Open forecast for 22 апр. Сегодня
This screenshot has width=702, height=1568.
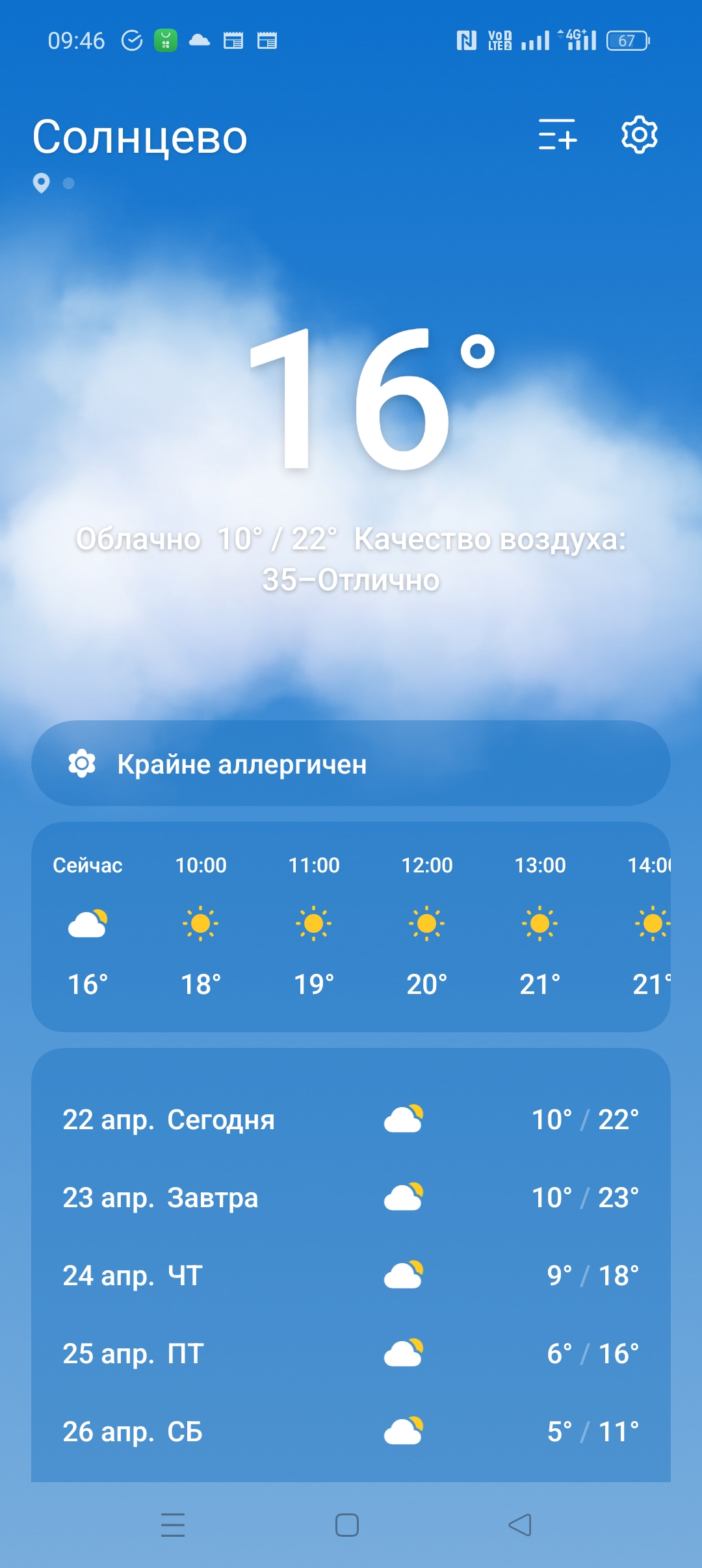pyautogui.click(x=351, y=1119)
